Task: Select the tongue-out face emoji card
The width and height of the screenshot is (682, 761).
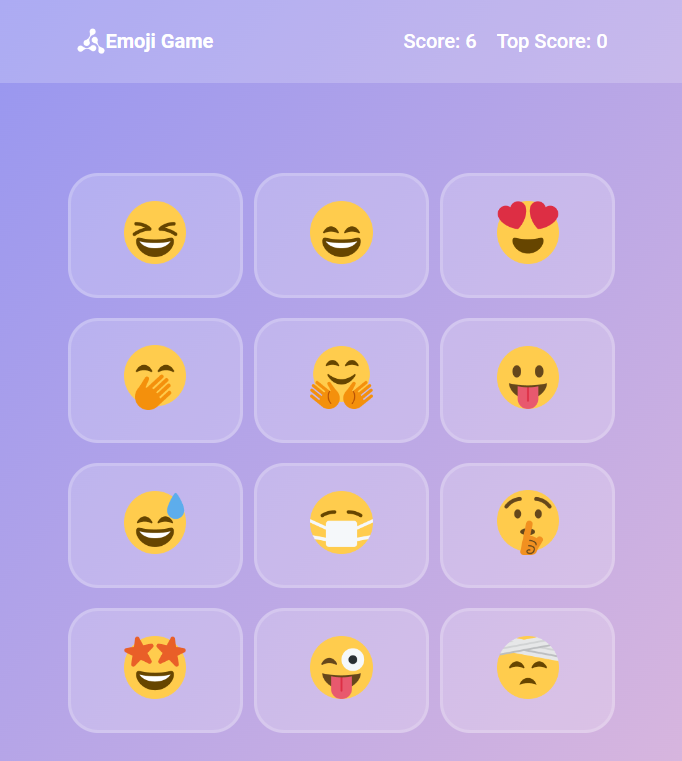Action: coord(527,380)
